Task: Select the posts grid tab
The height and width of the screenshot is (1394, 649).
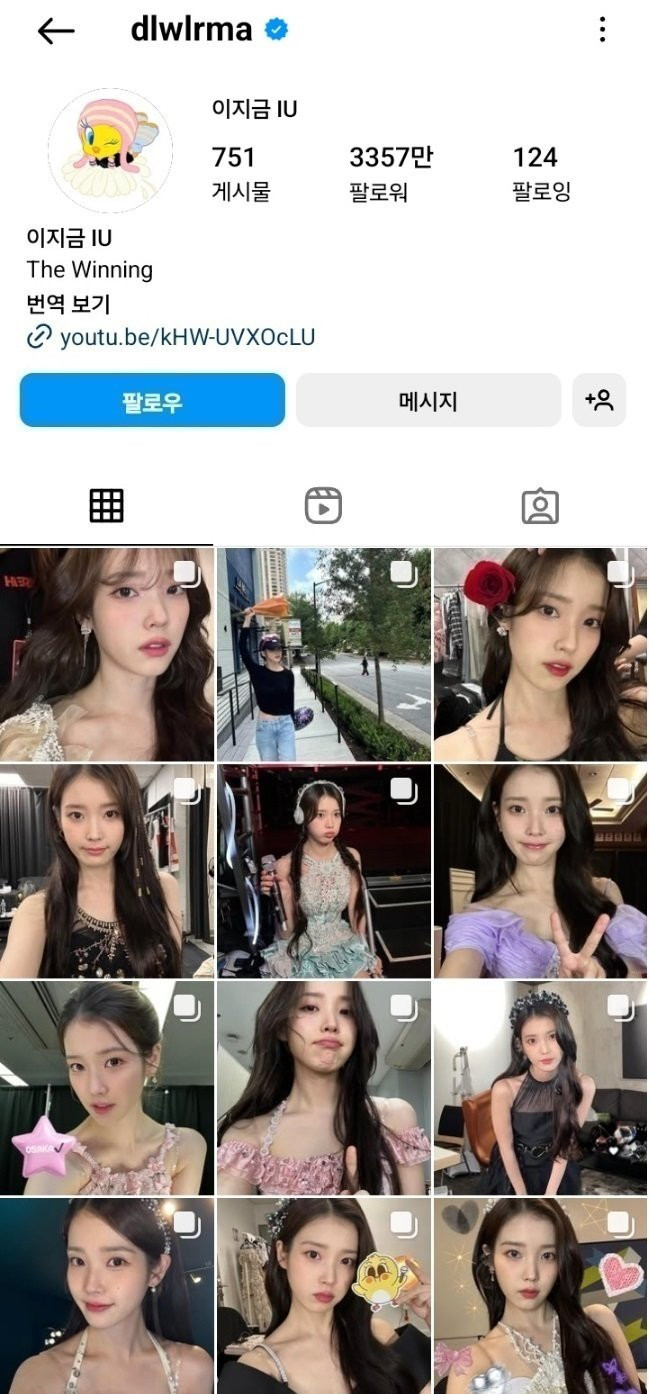Action: point(106,506)
